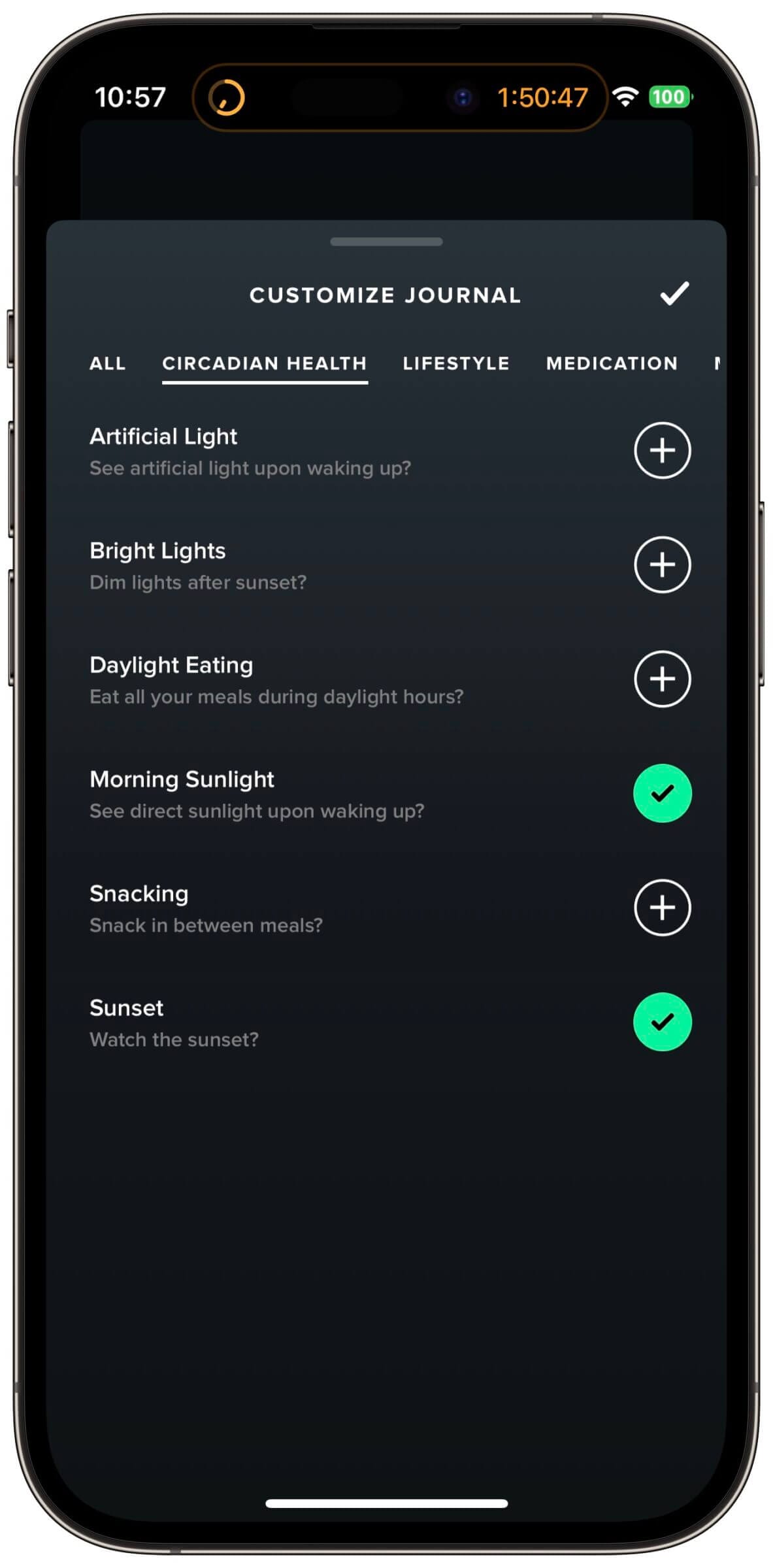Viewport: 773px width, 1568px height.
Task: Select the Circadian Health tab
Action: (x=265, y=363)
